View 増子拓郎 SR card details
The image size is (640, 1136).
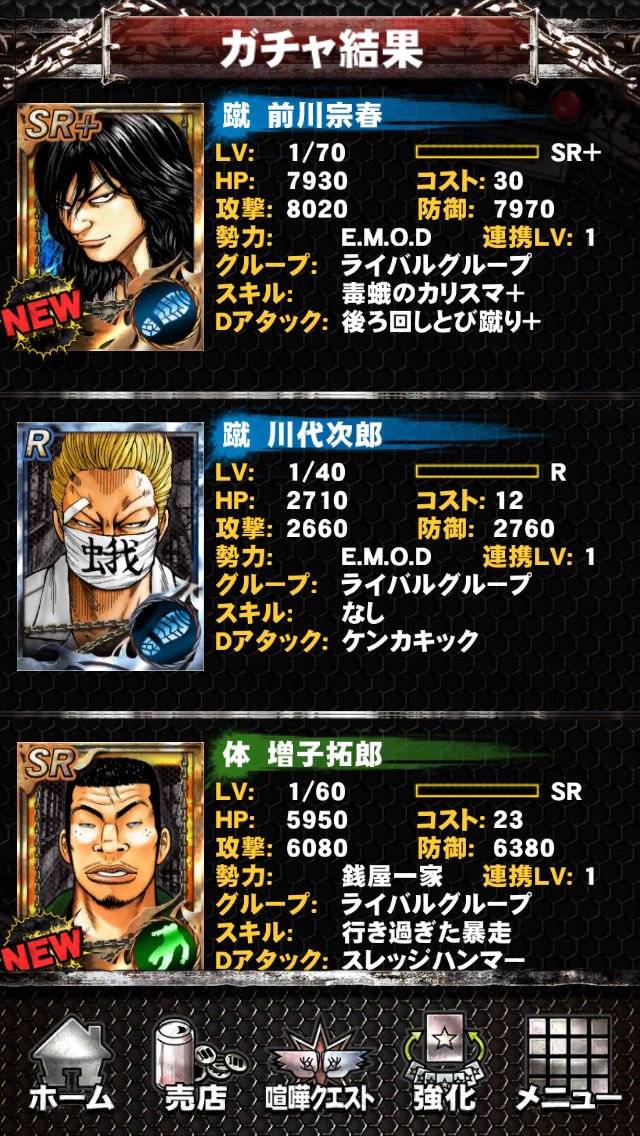(x=110, y=855)
